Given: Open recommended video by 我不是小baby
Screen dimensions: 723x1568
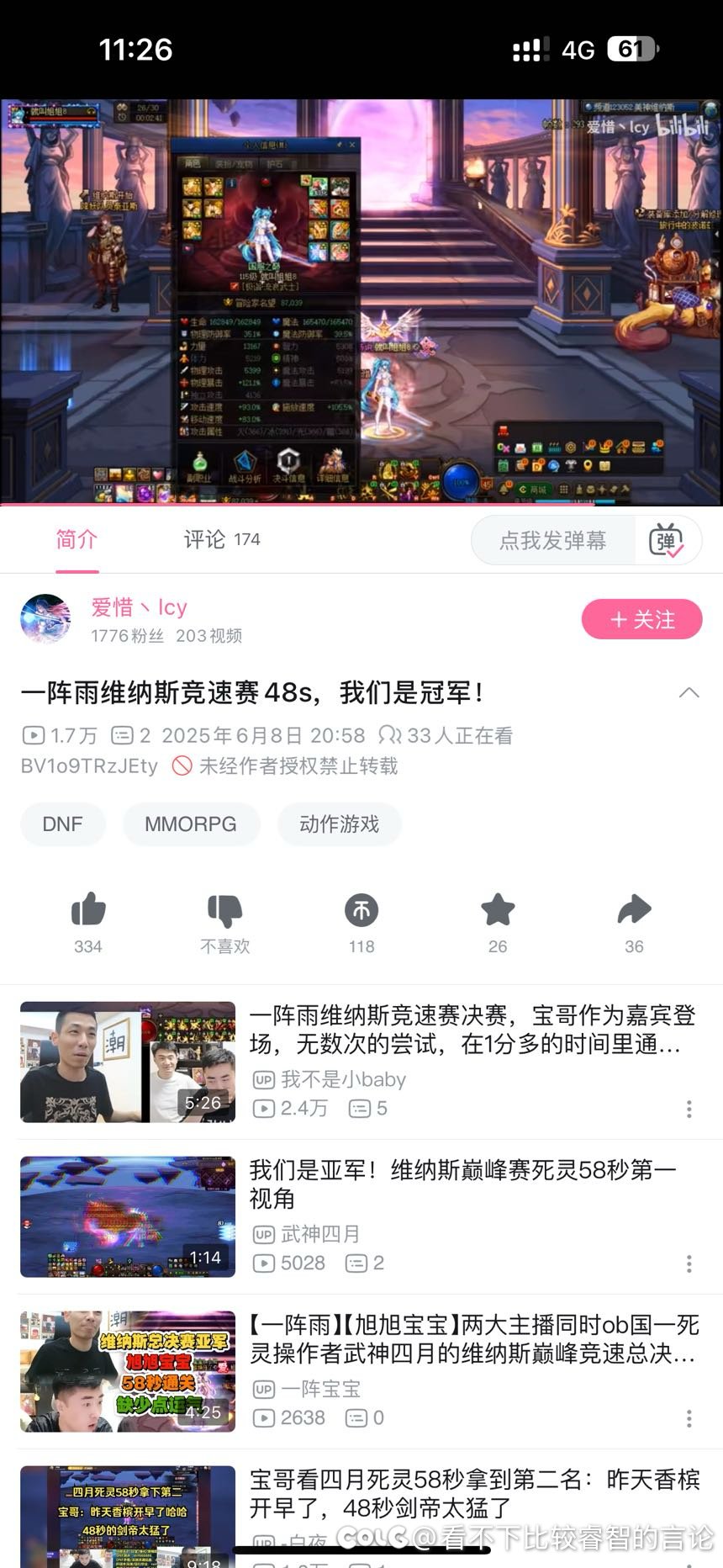Looking at the screenshot, I should tap(361, 1062).
